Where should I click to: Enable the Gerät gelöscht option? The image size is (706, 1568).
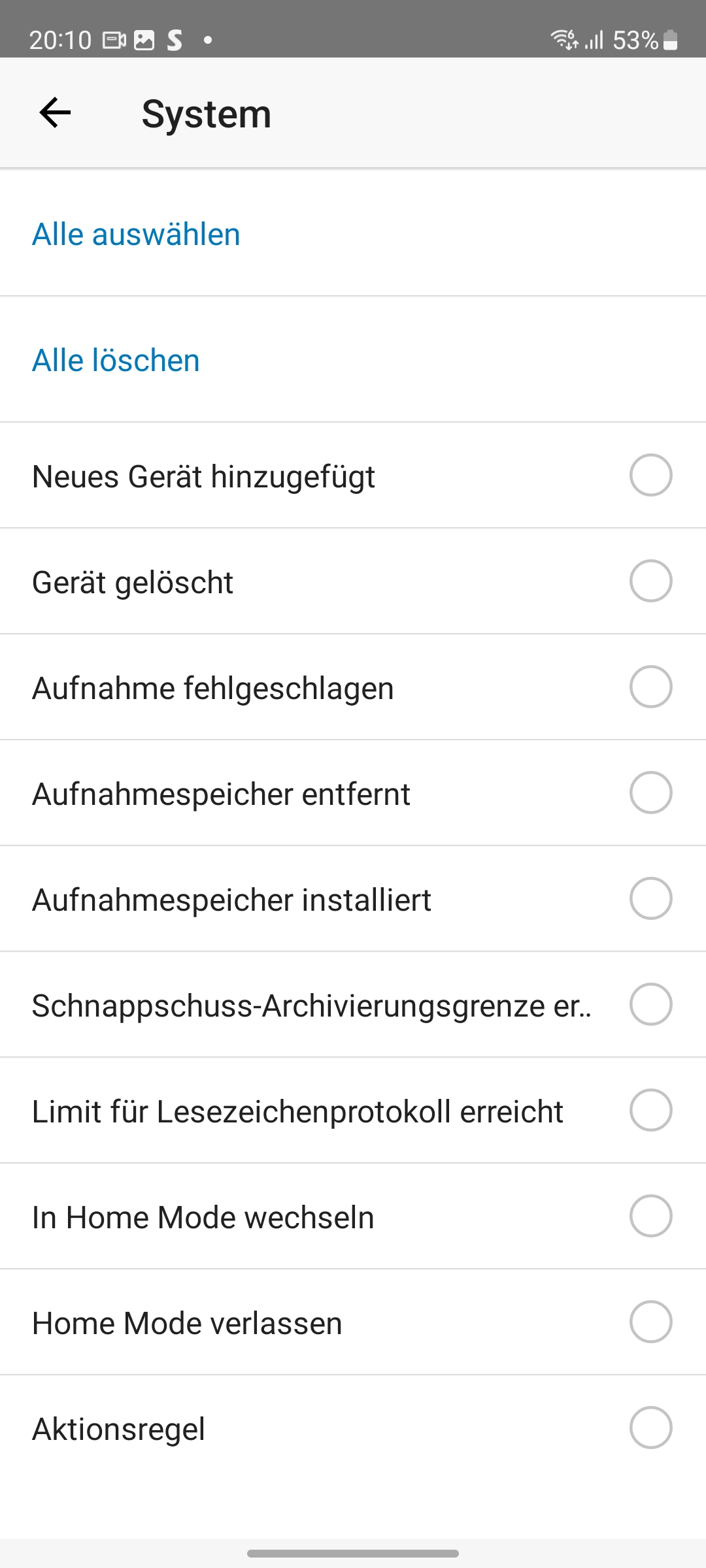pos(650,581)
